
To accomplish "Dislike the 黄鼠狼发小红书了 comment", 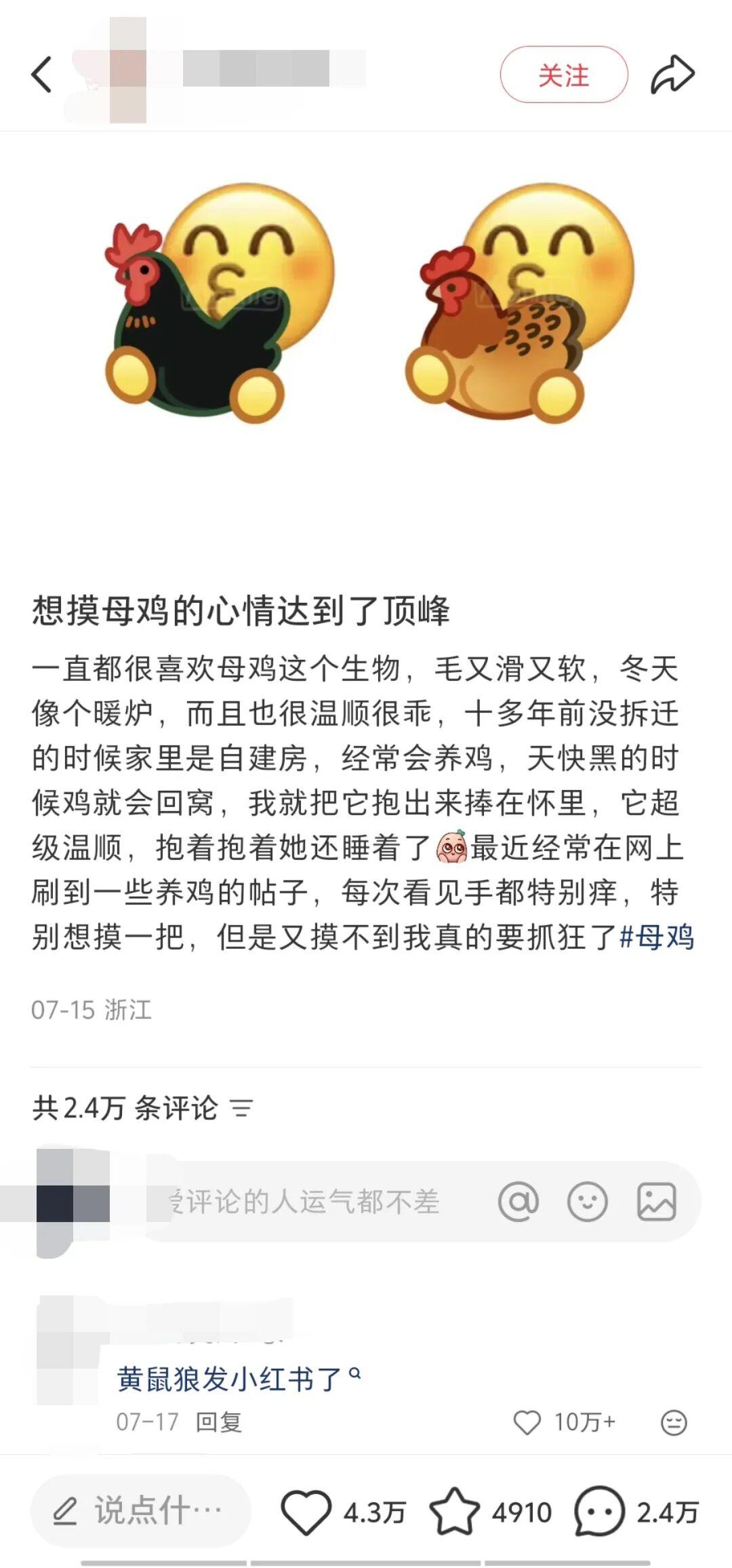I will coord(673,1422).
